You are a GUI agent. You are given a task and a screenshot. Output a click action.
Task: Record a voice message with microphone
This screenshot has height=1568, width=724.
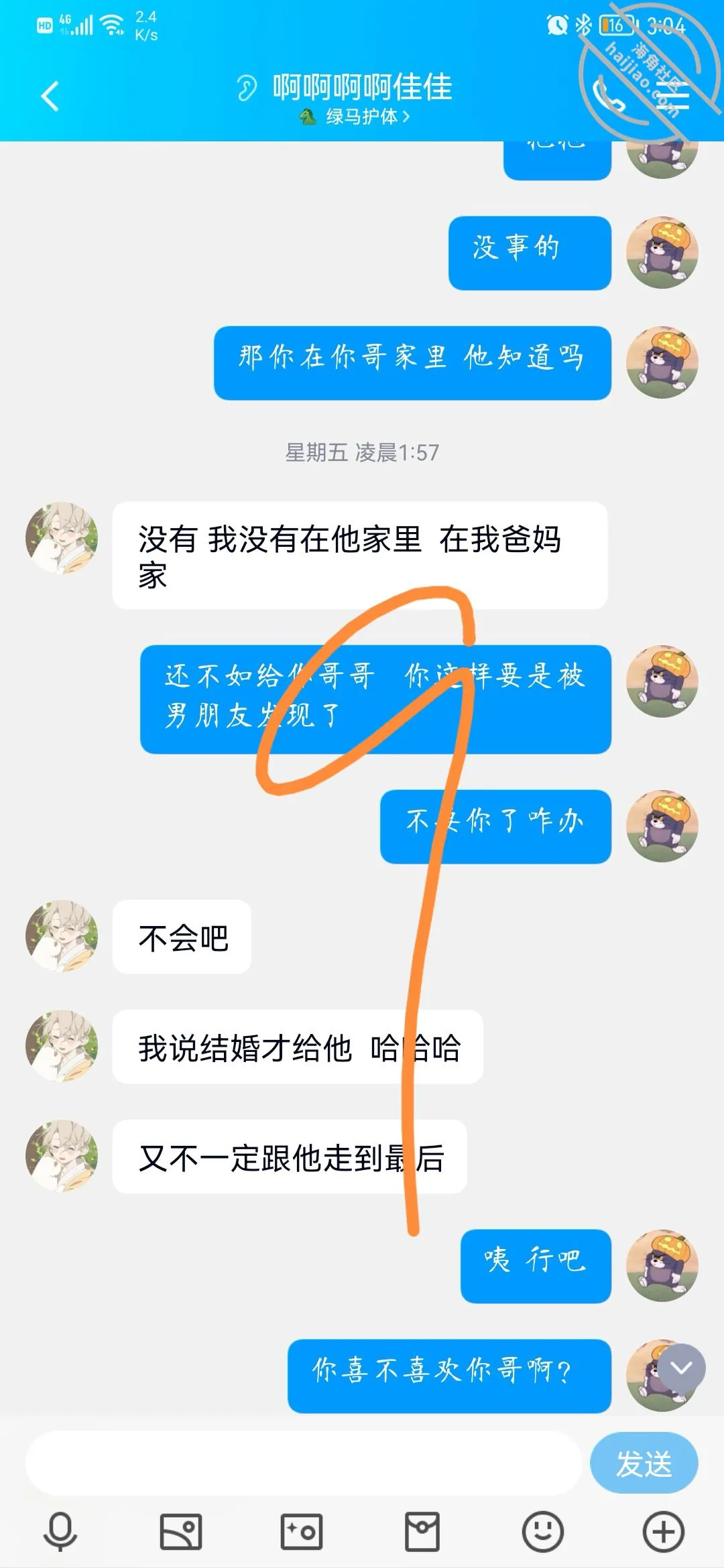click(x=60, y=1531)
